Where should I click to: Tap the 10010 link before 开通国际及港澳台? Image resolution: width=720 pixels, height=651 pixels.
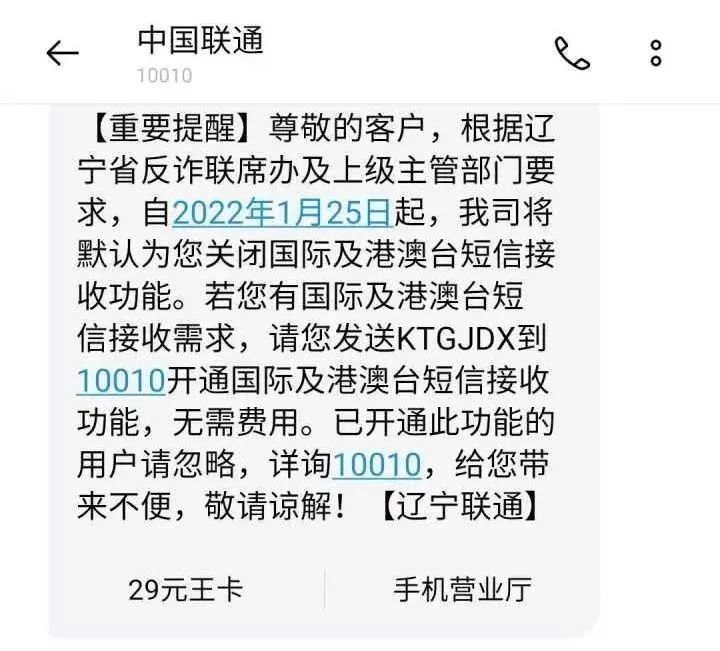pyautogui.click(x=120, y=381)
